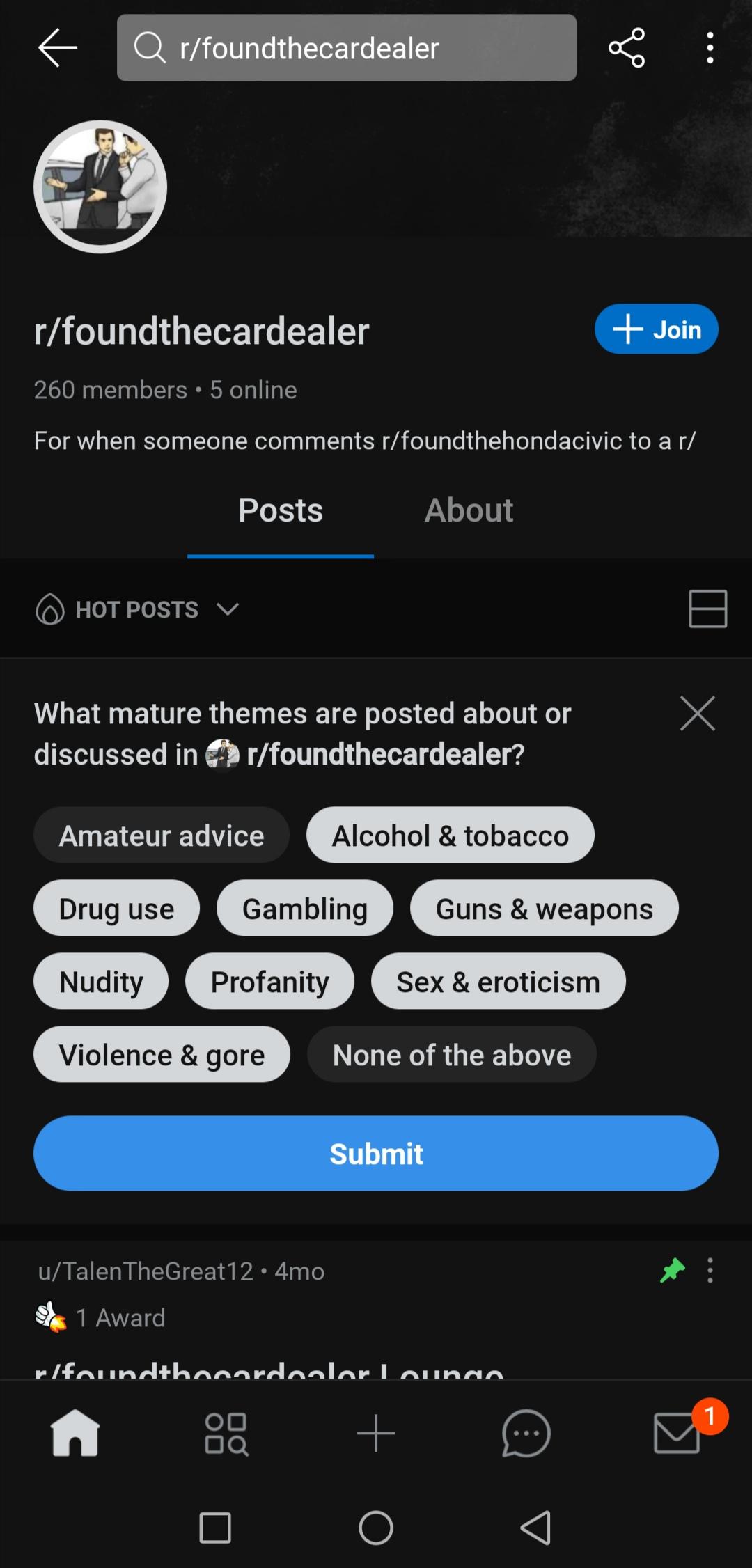752x1568 pixels.
Task: Change the post layout view
Action: tap(708, 609)
